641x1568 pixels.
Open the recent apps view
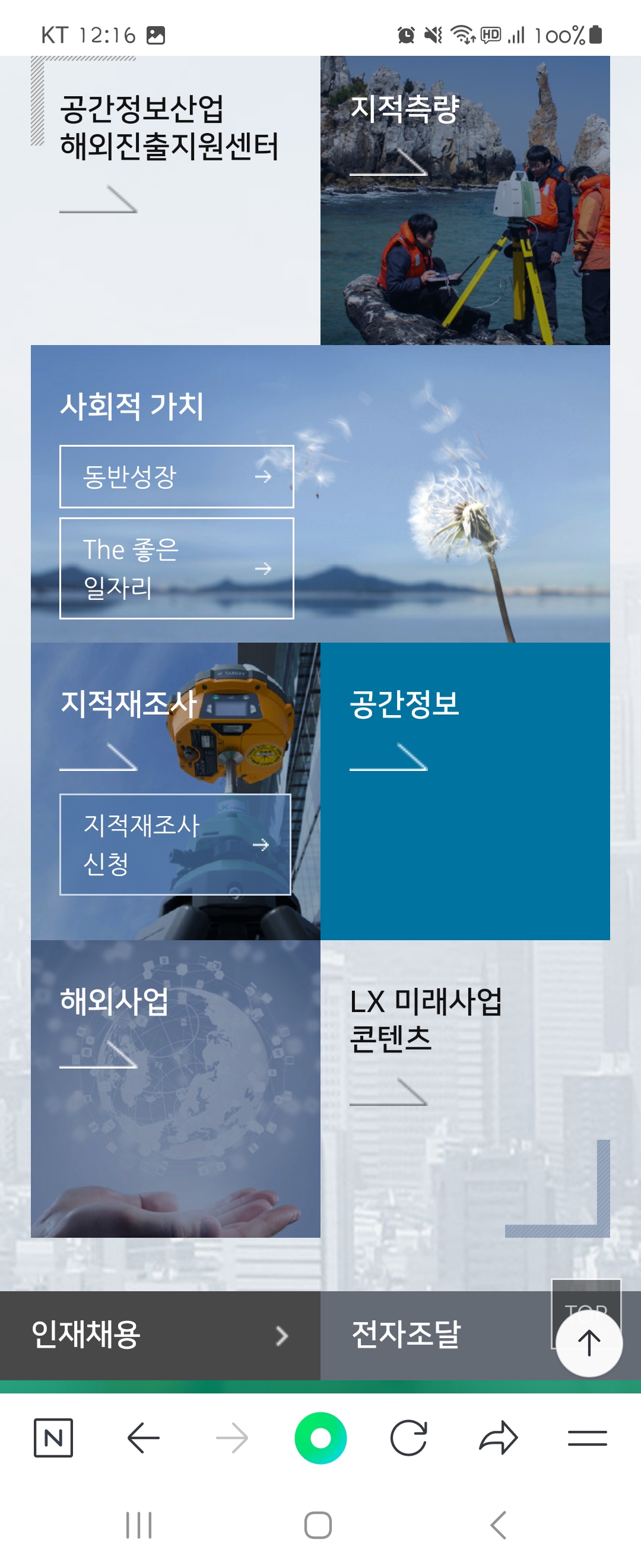139,1525
